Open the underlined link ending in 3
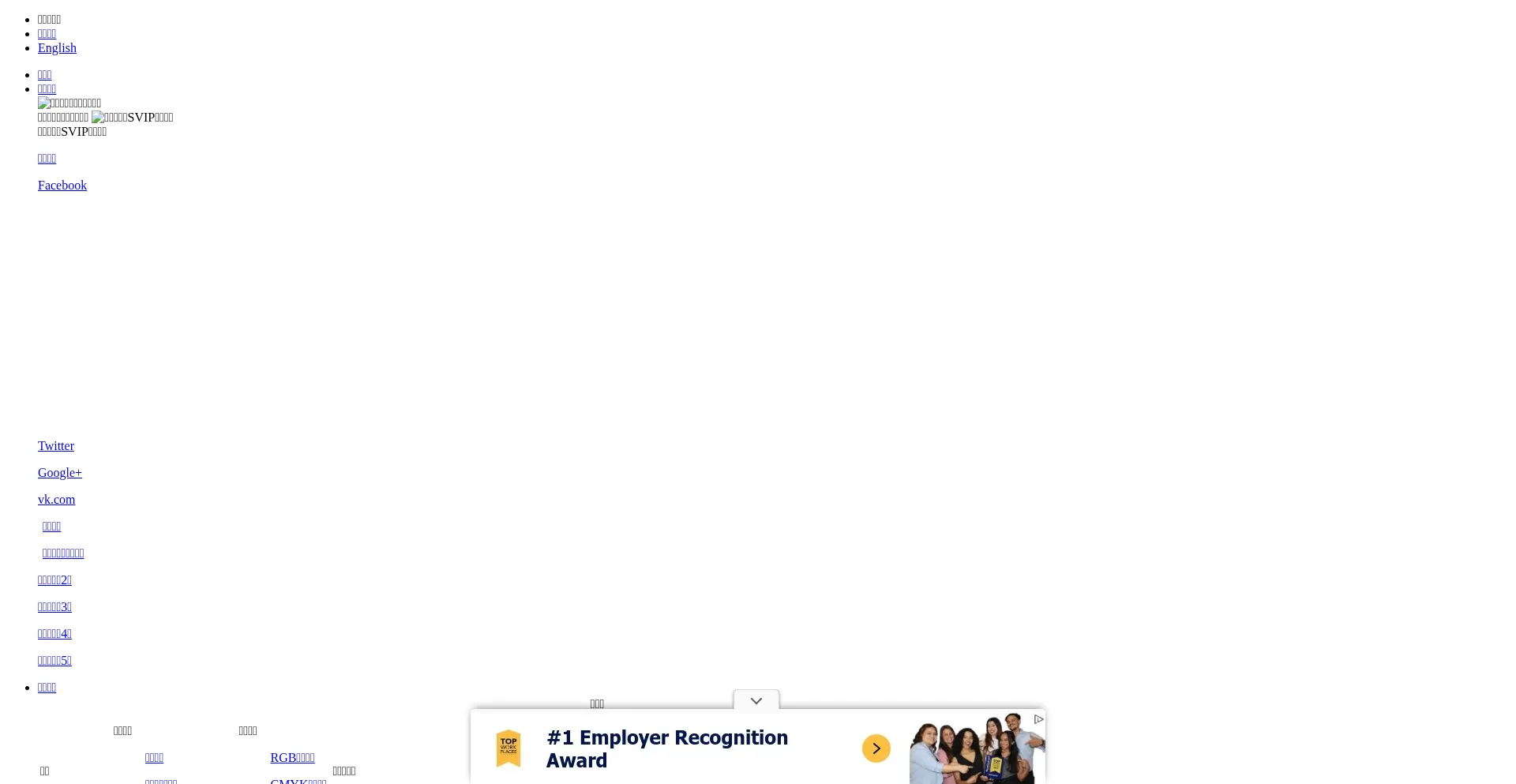 [54, 607]
